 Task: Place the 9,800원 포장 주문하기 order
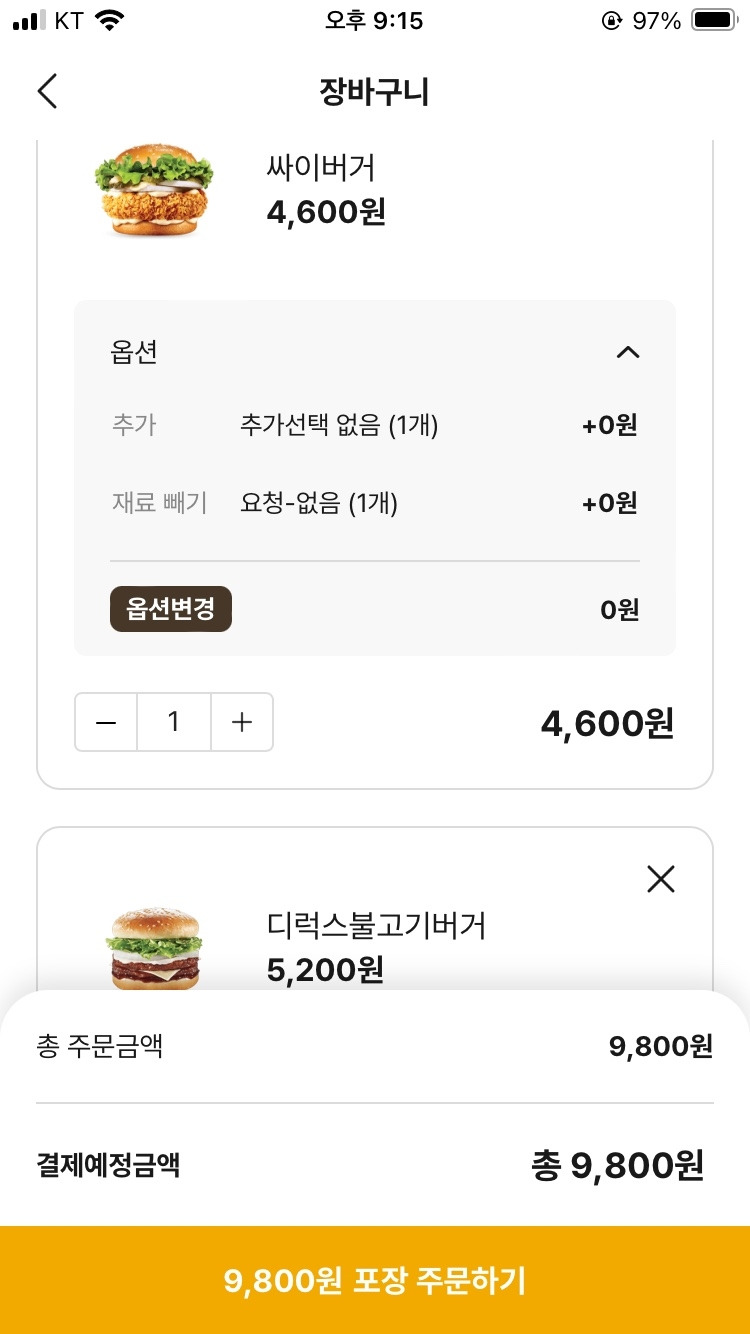click(375, 1280)
